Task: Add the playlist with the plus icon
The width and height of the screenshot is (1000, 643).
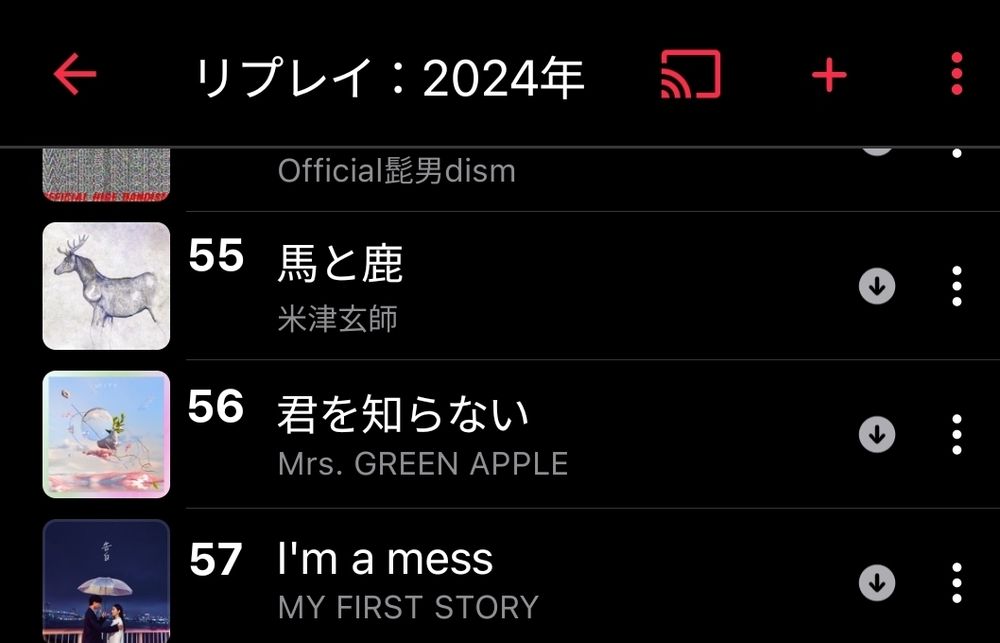Action: (829, 75)
